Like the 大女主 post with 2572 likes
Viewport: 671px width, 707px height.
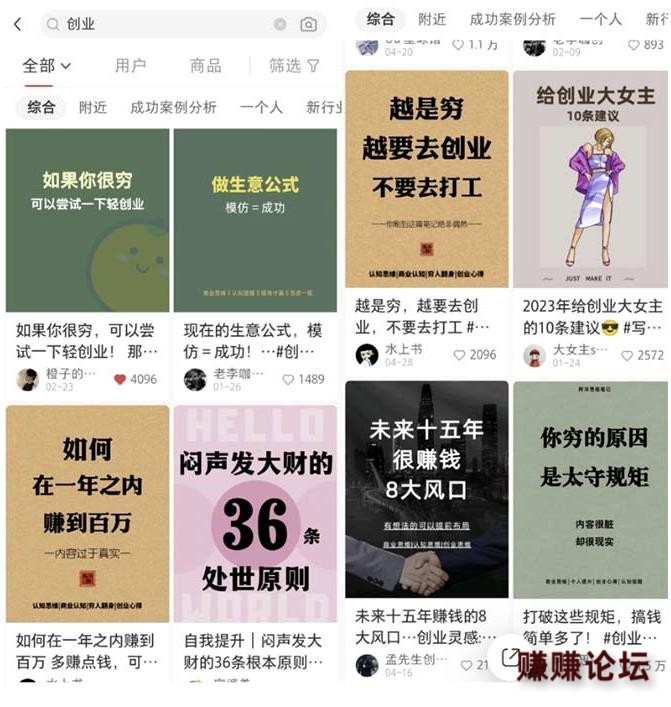[627, 354]
